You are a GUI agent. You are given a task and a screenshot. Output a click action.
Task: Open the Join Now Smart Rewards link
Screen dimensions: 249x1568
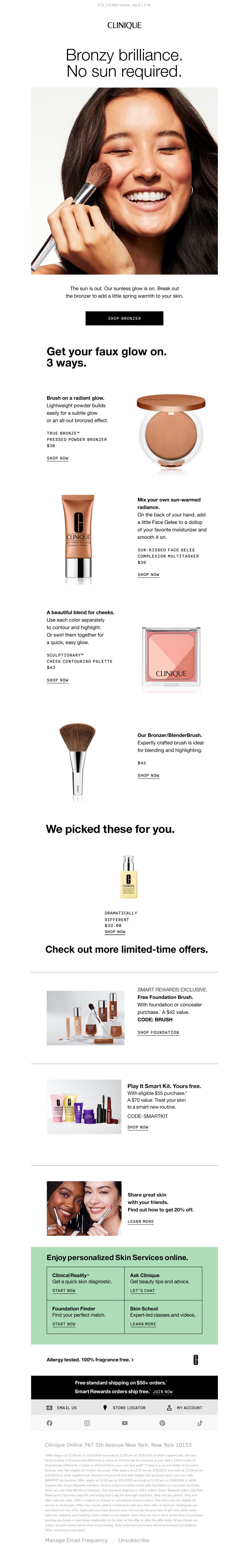tap(162, 1392)
